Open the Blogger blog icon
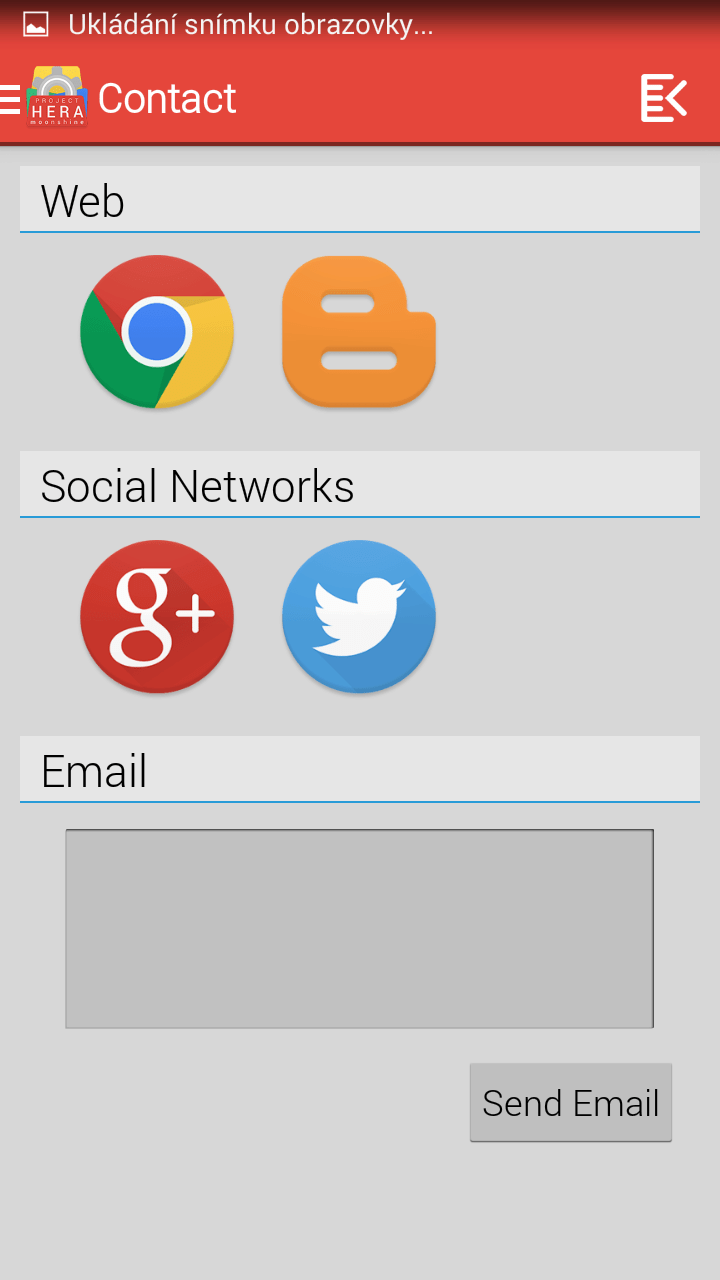Screen dimensions: 720x1280 coord(359,332)
